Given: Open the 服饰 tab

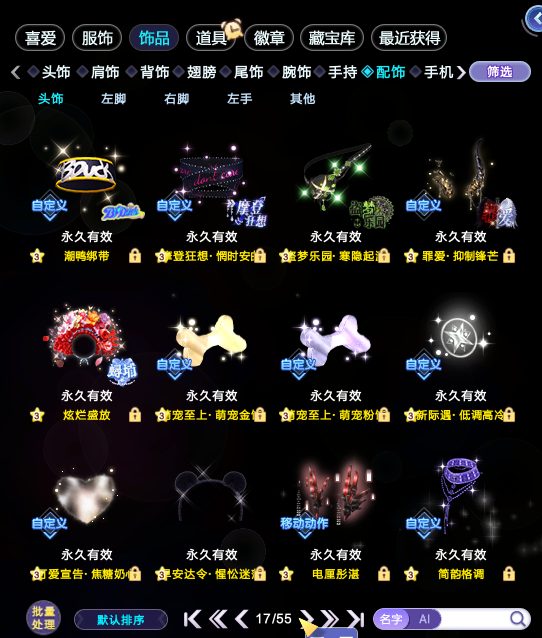Looking at the screenshot, I should [97, 38].
